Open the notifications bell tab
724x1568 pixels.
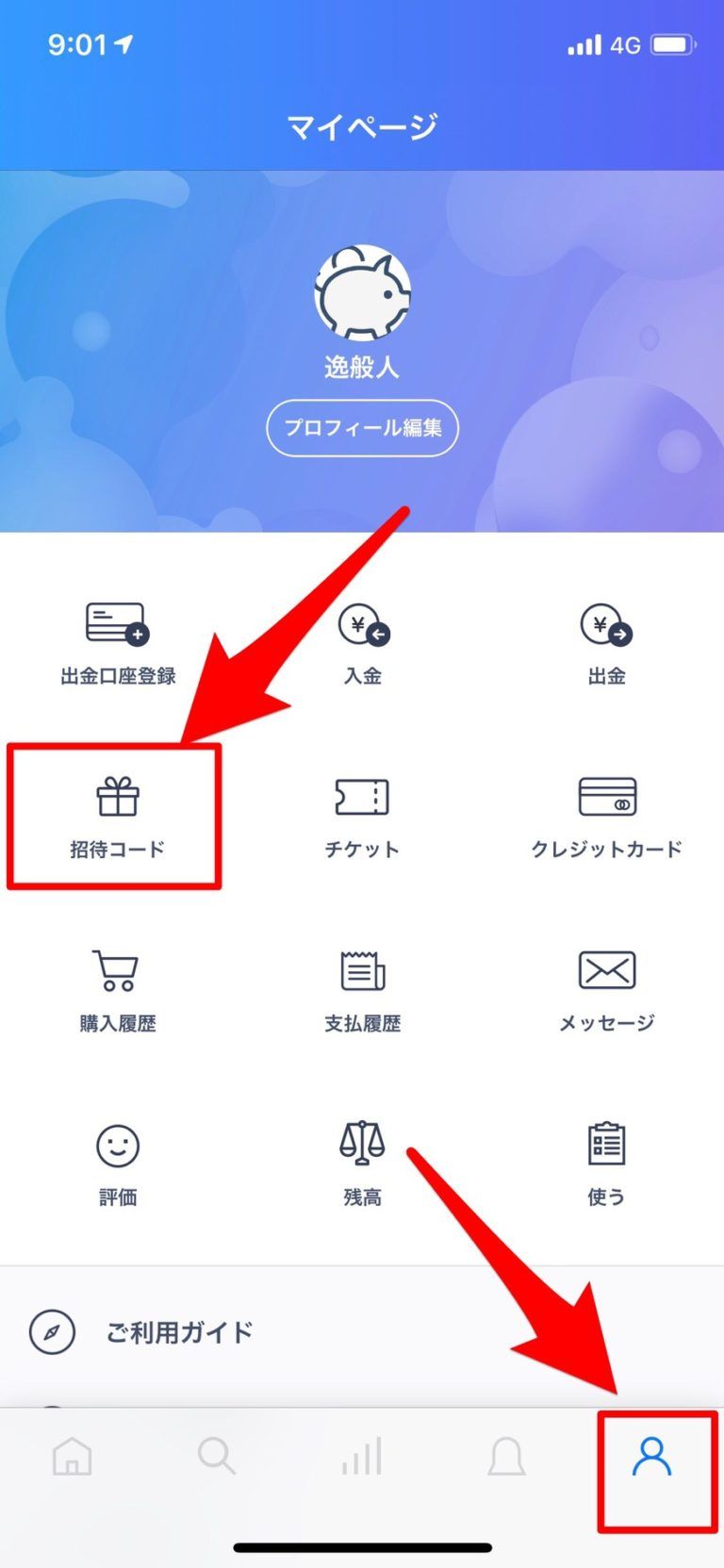click(506, 1457)
